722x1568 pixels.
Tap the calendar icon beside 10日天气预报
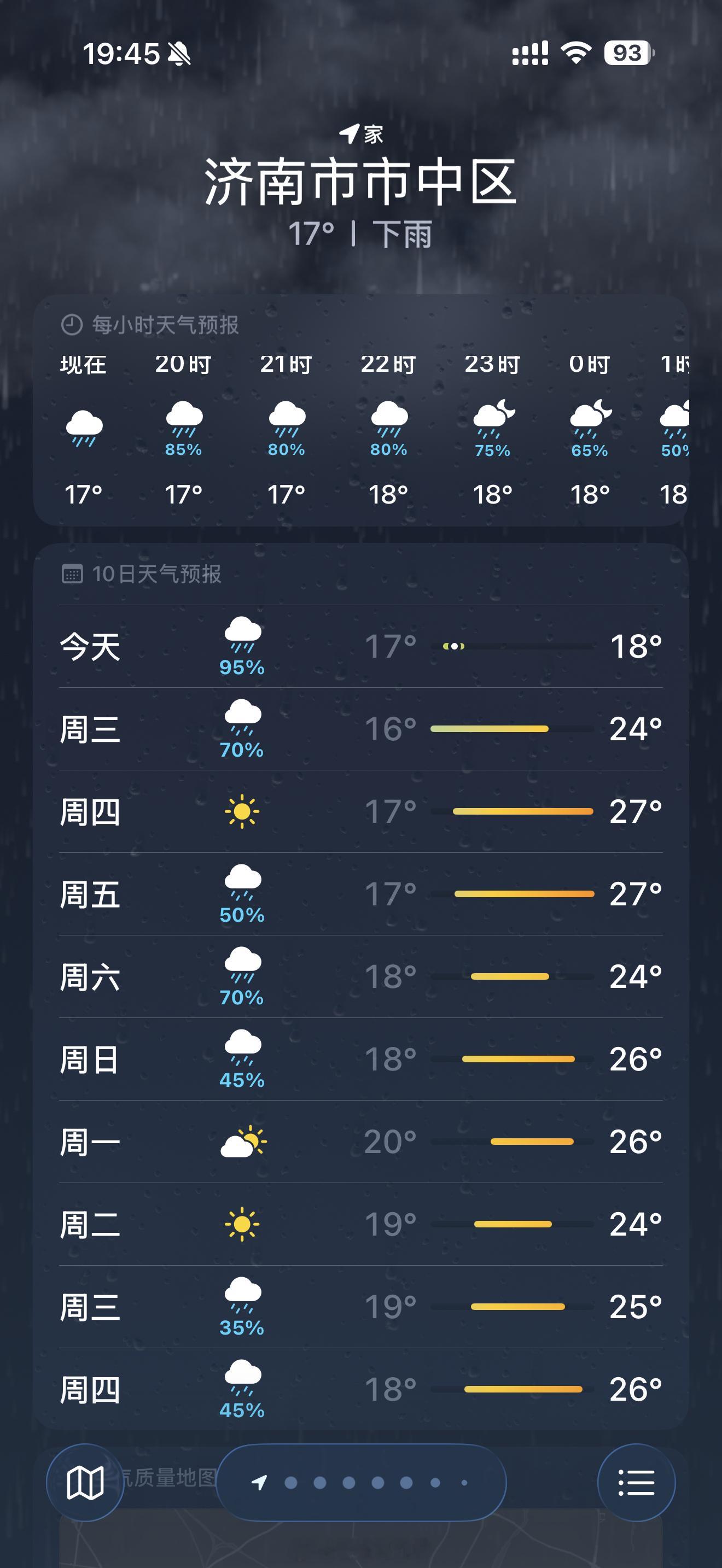73,573
